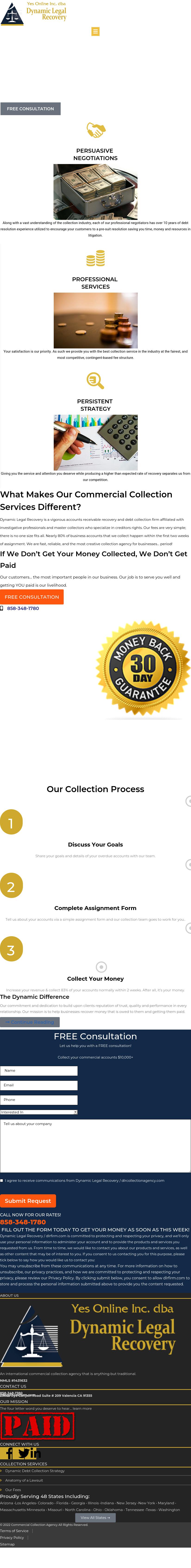Image resolution: width=191 pixels, height=1568 pixels.
Task: Open the Terms of Service footer link
Action: pos(14,1530)
